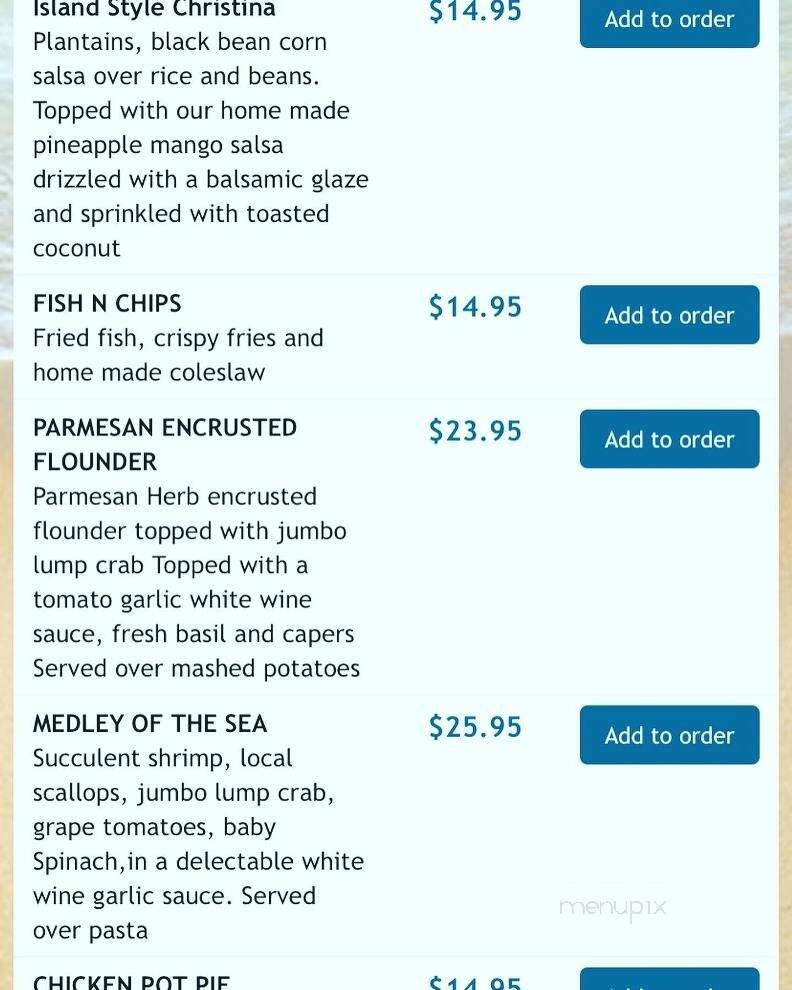The height and width of the screenshot is (990, 792).
Task: Add the Chicken Pot Pie to your order
Action: [668, 983]
